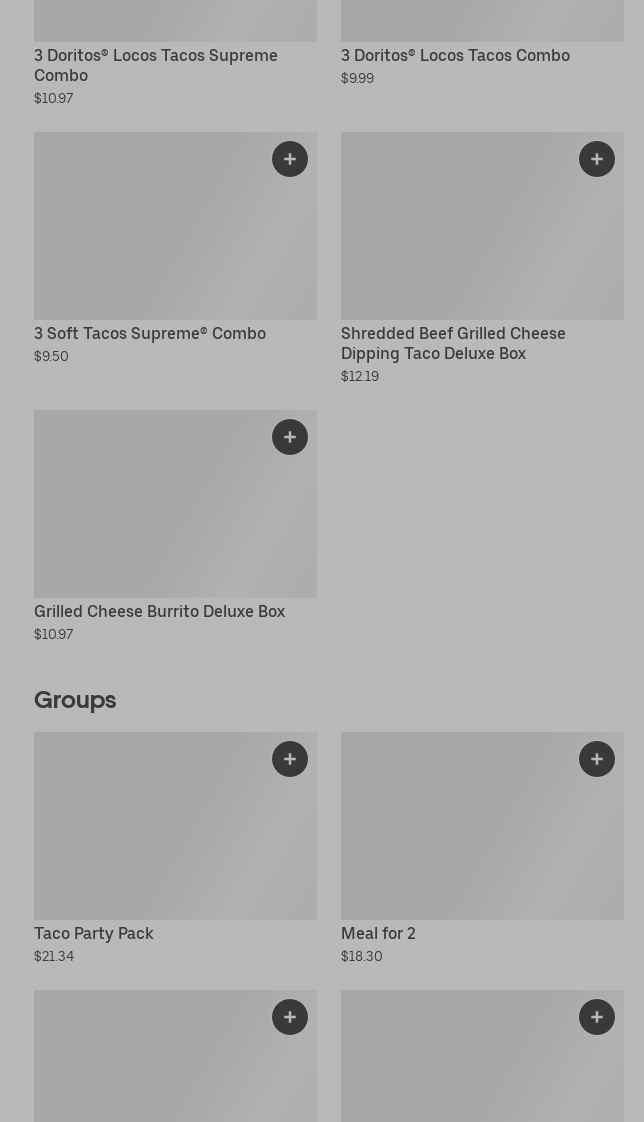The image size is (644, 1122).
Task: Add 3 Soft Tacos Supreme Combo to cart
Action: click(x=290, y=159)
